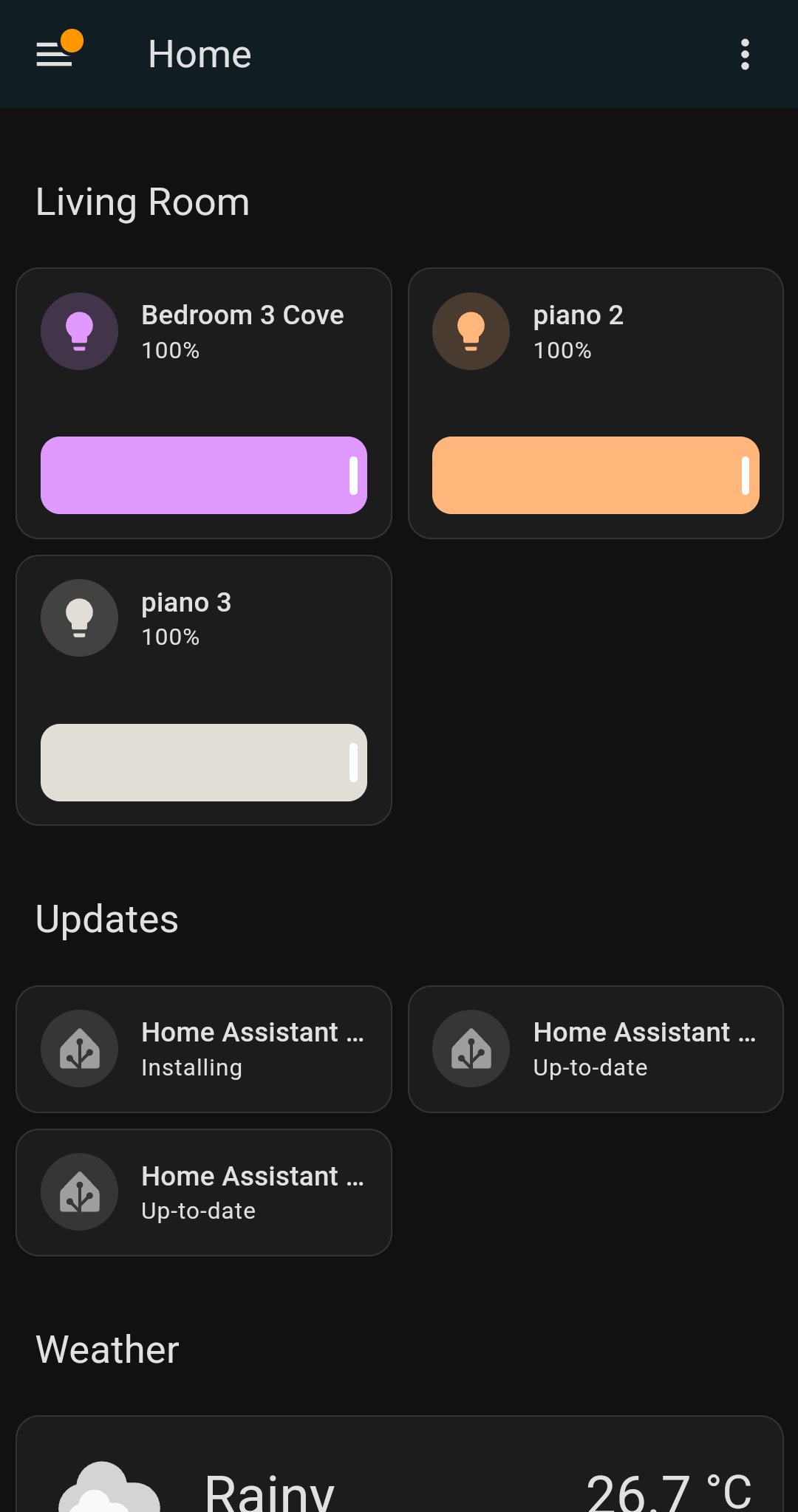The height and width of the screenshot is (1512, 798).
Task: Toggle the piano 3 light icon
Action: click(x=79, y=618)
